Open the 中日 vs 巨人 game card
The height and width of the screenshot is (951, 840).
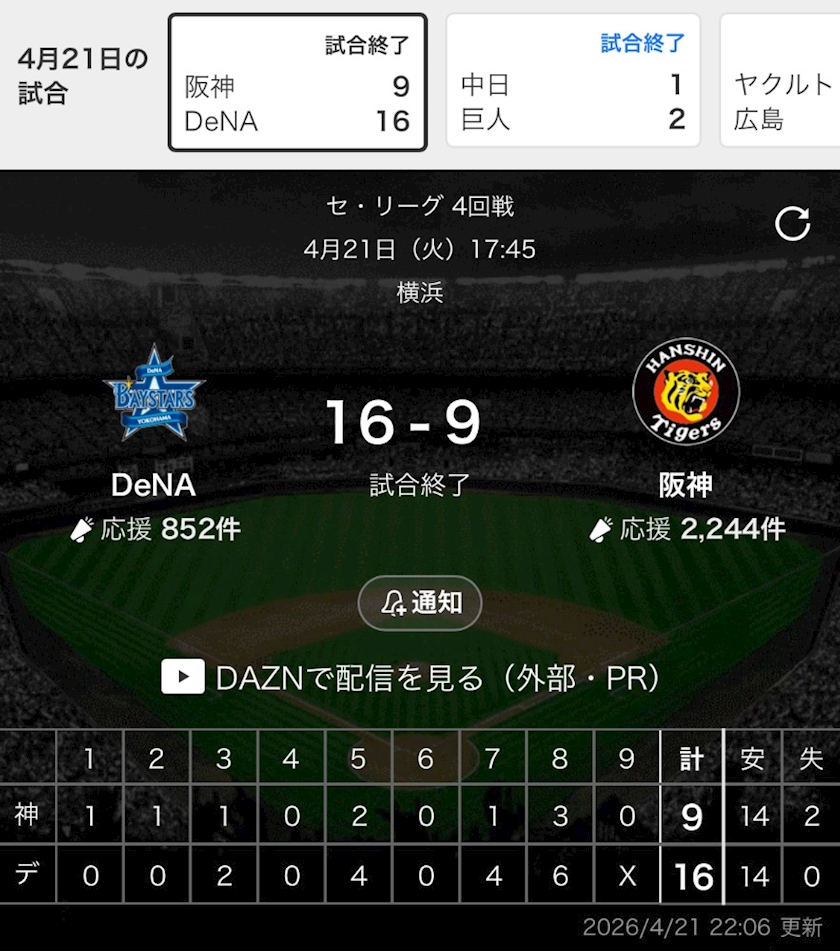click(573, 81)
